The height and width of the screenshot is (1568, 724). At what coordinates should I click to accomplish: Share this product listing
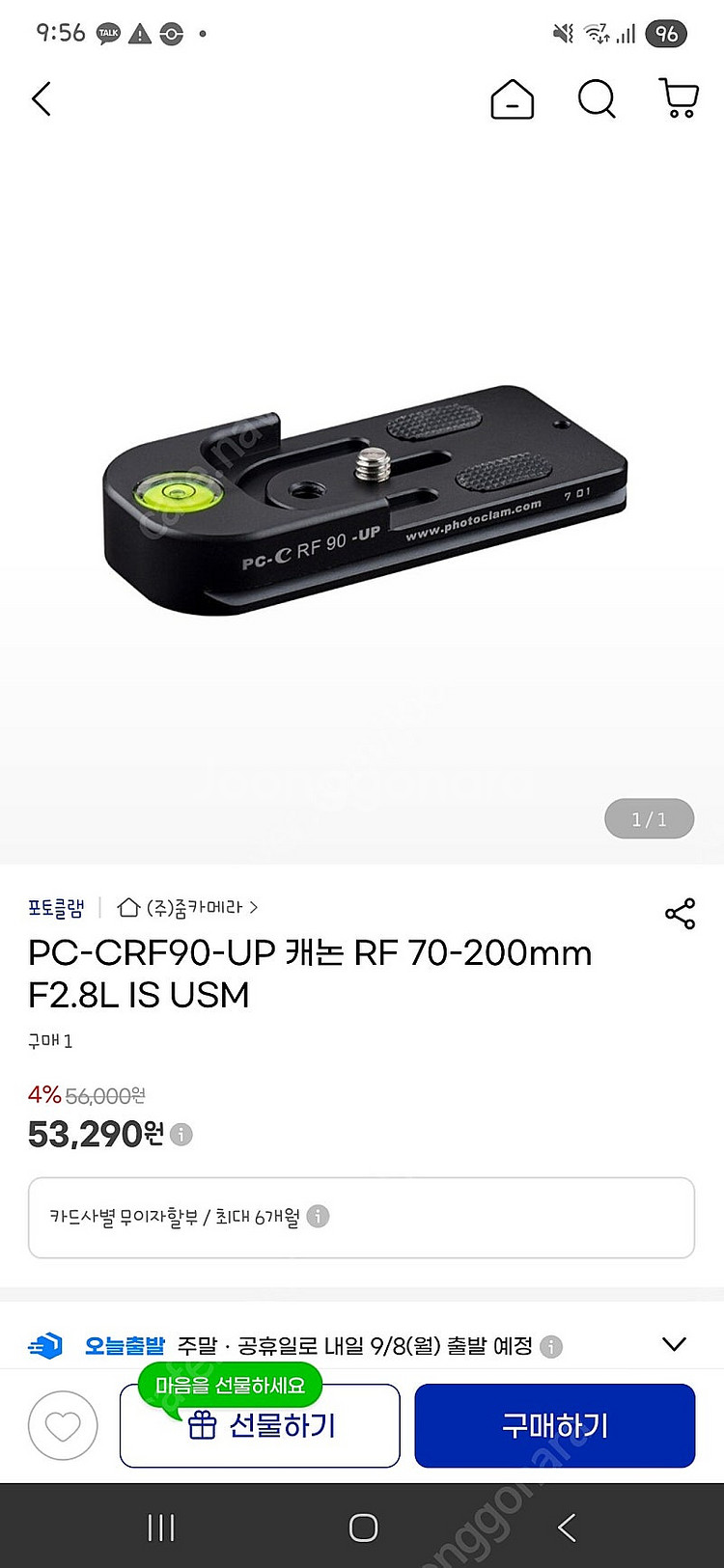680,914
